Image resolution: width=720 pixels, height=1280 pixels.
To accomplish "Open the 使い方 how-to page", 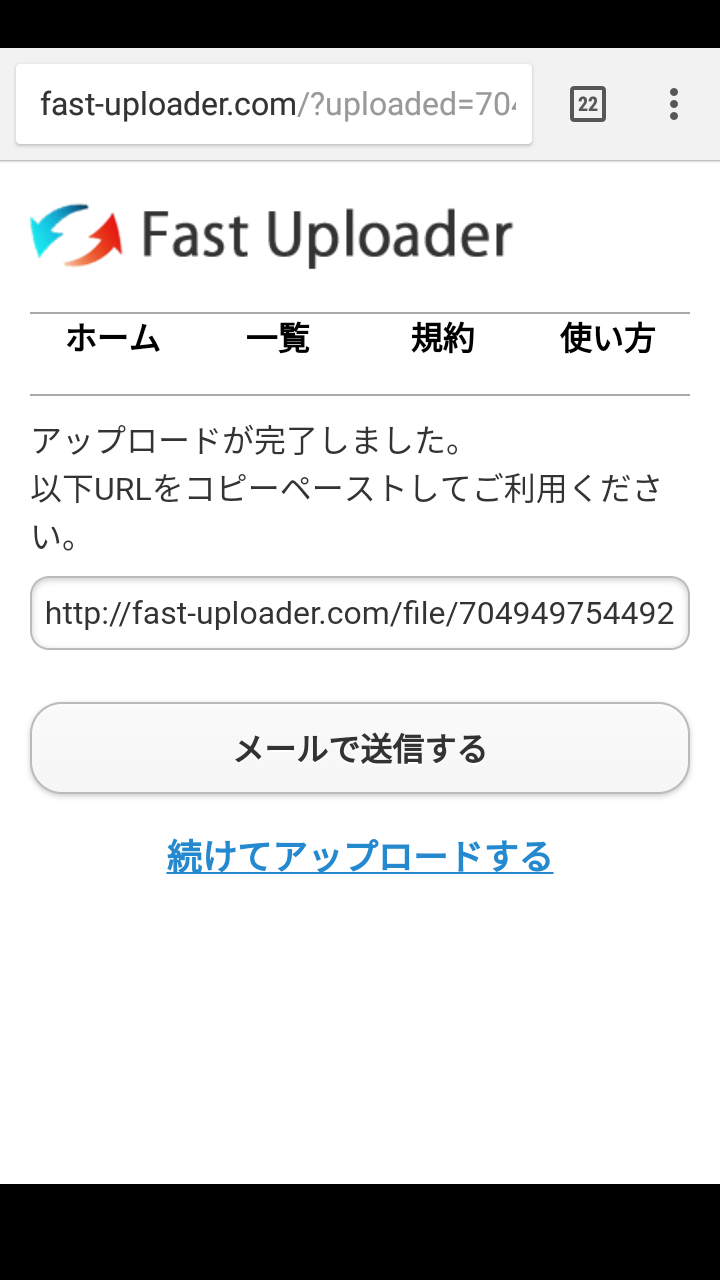I will pos(607,339).
